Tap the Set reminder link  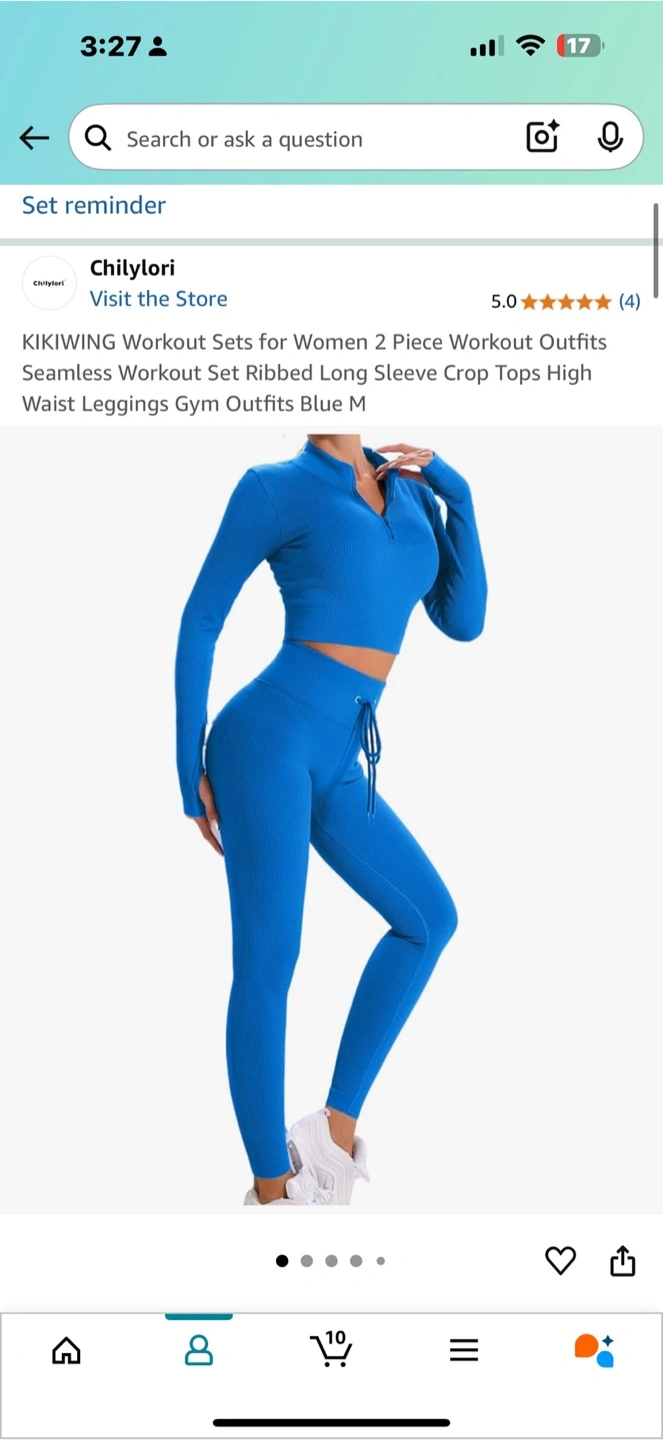[94, 205]
